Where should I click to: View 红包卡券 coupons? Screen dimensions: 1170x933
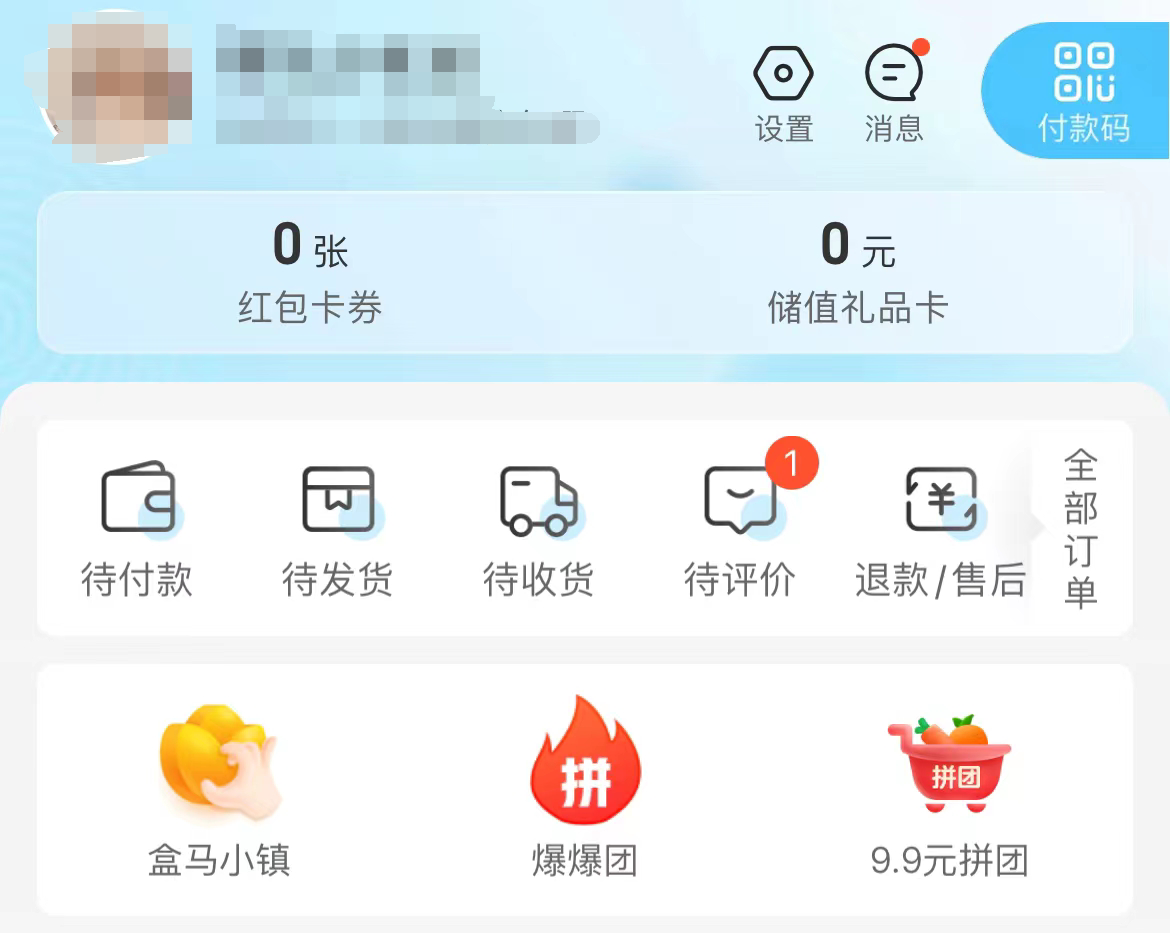[310, 272]
